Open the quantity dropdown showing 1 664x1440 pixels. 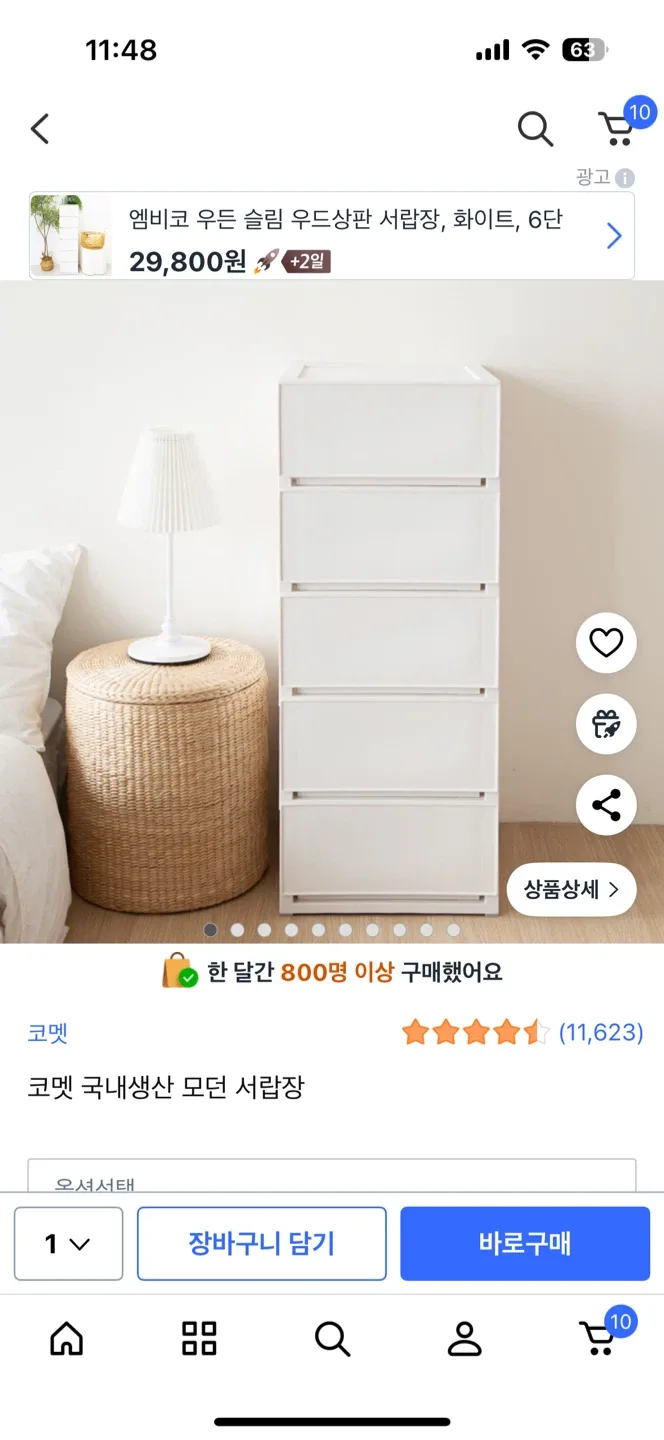68,1244
